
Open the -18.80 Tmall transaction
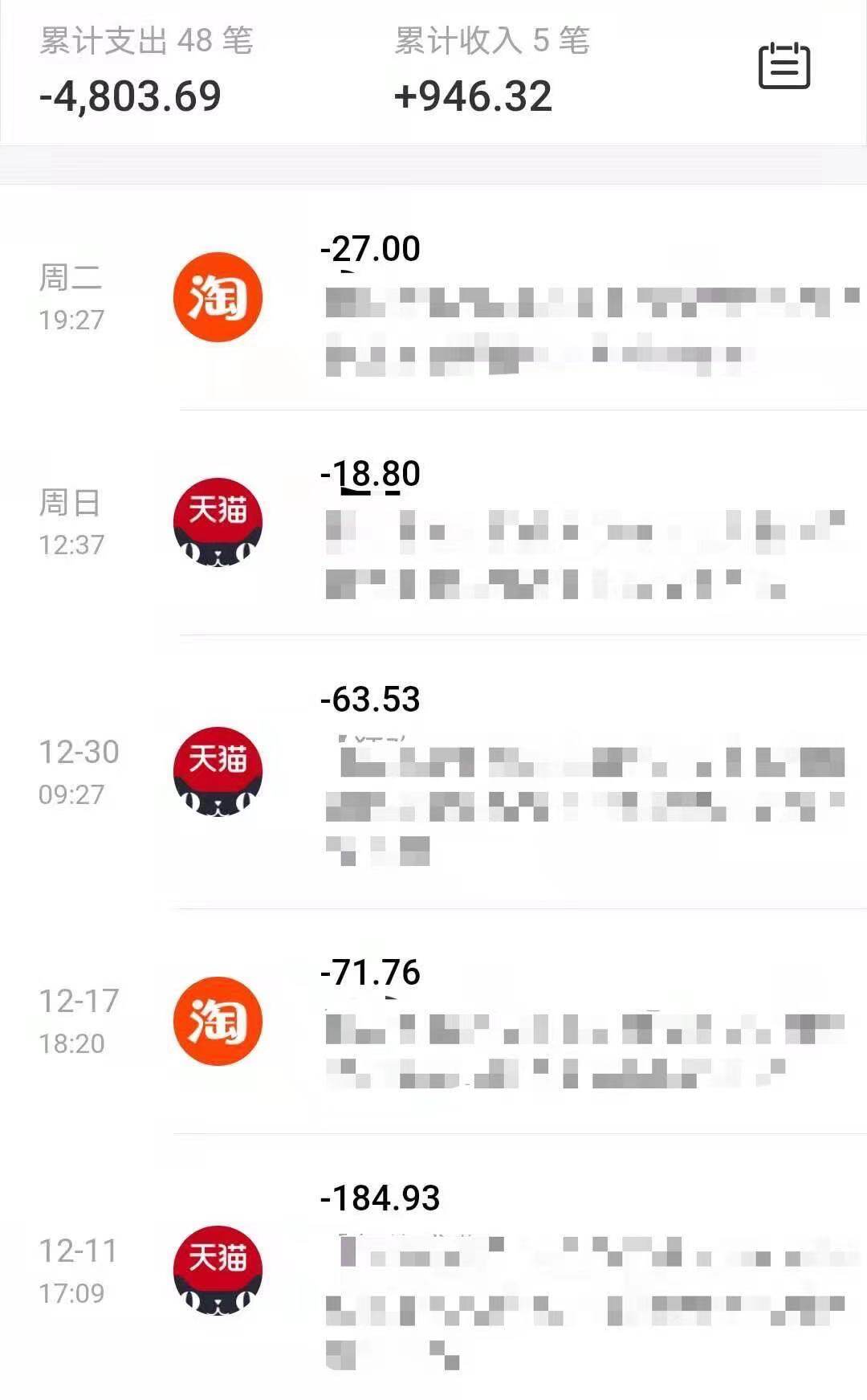pos(433,523)
